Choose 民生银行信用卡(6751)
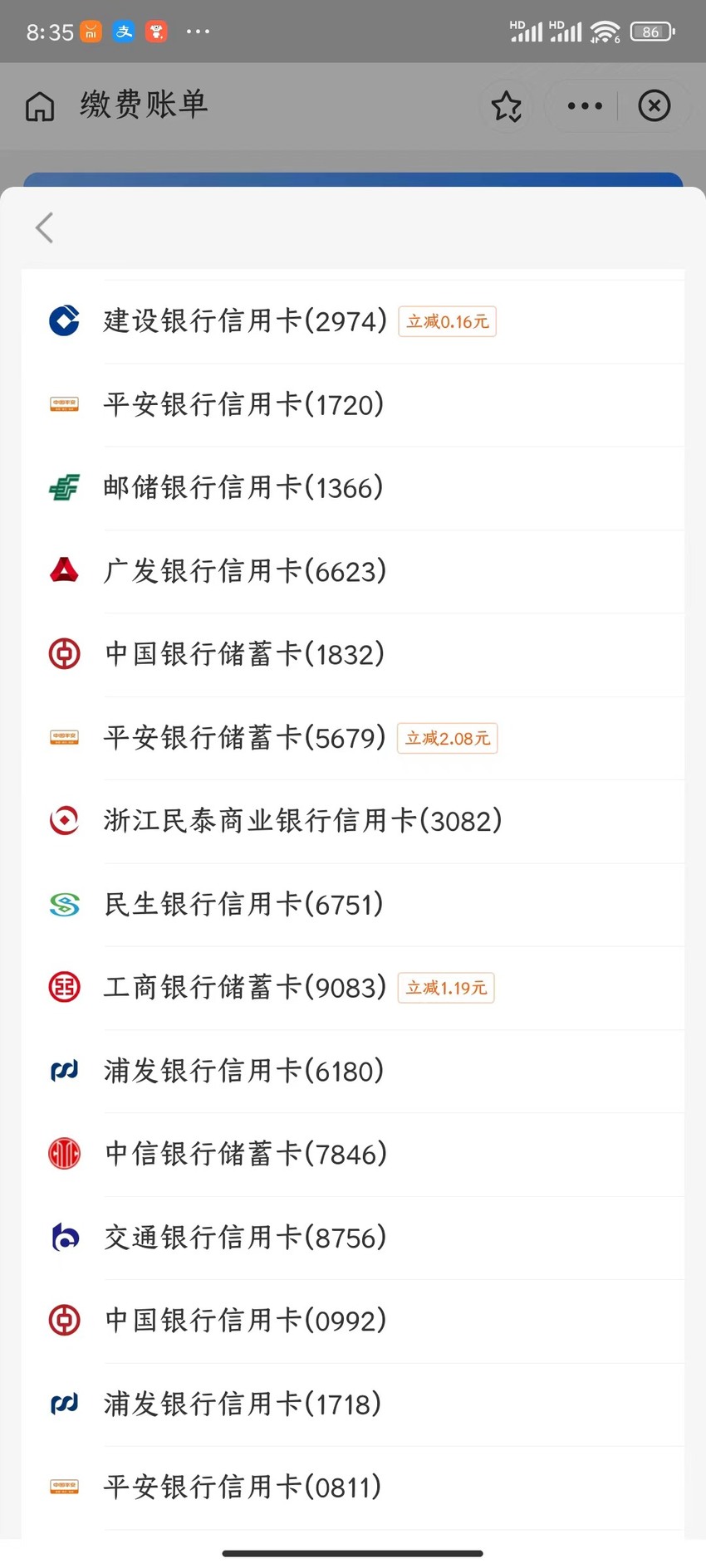 point(353,905)
